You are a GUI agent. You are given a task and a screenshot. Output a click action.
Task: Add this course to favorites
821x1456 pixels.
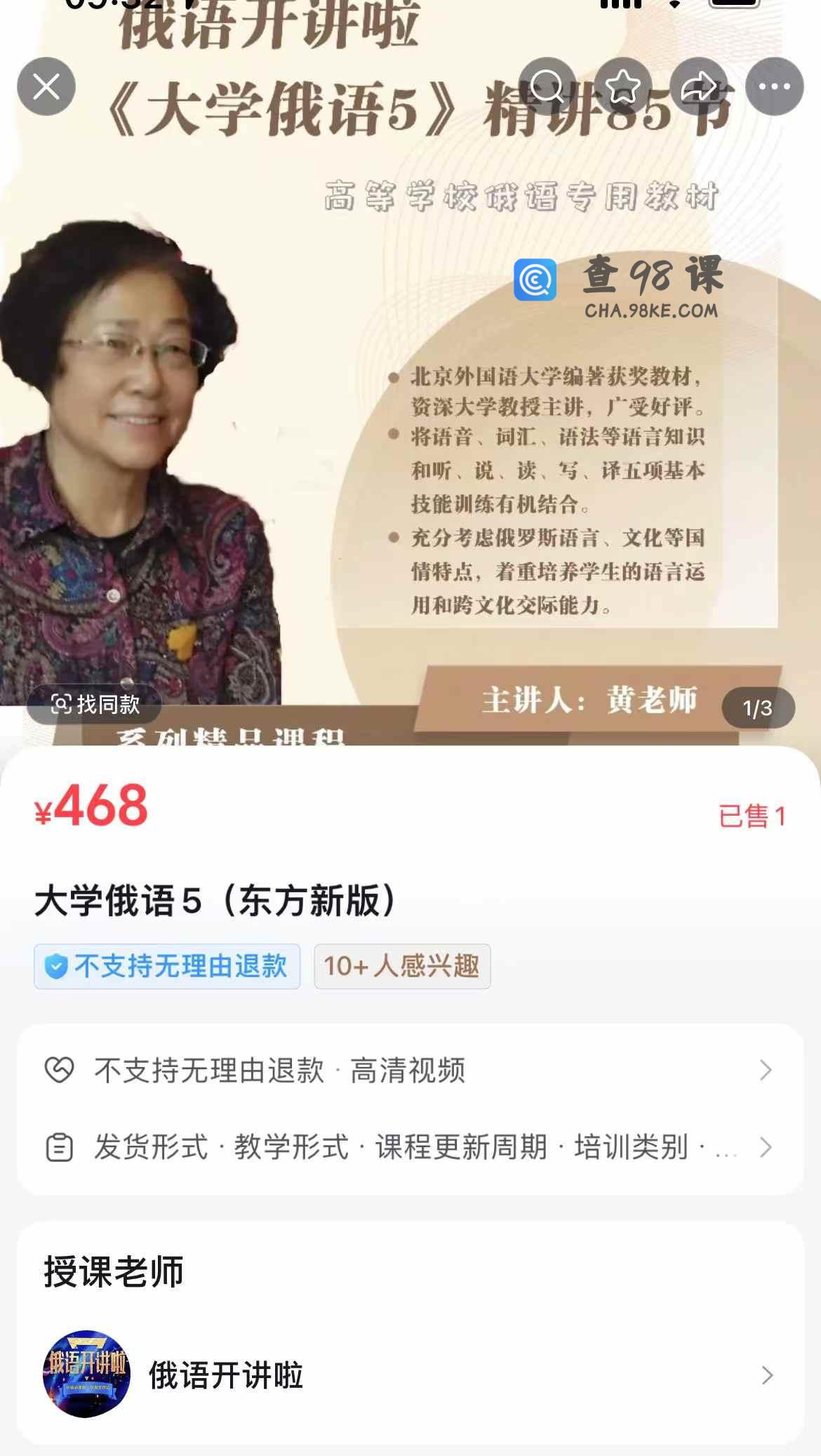(x=623, y=87)
